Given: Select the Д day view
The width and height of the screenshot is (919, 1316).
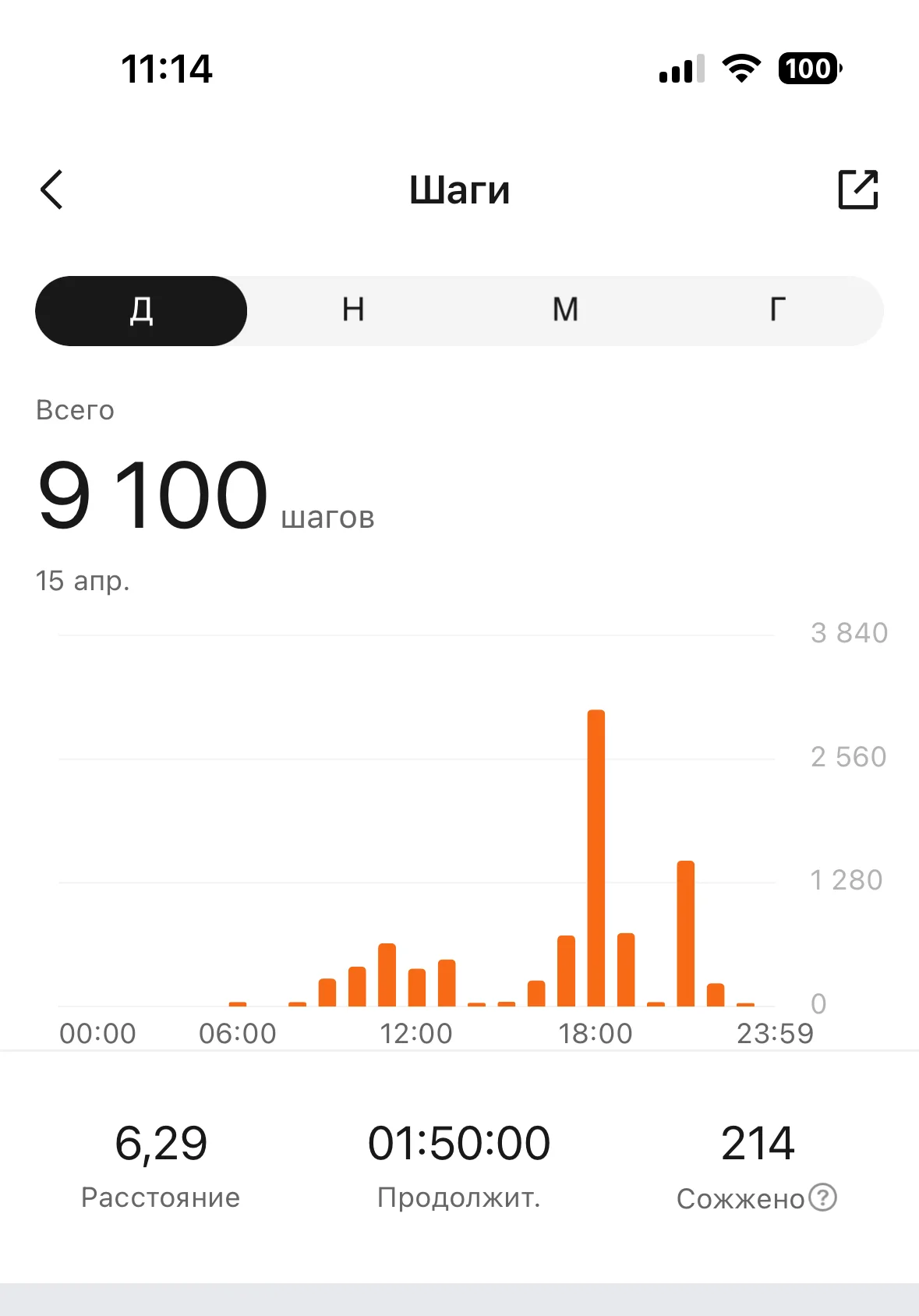Looking at the screenshot, I should click(141, 310).
